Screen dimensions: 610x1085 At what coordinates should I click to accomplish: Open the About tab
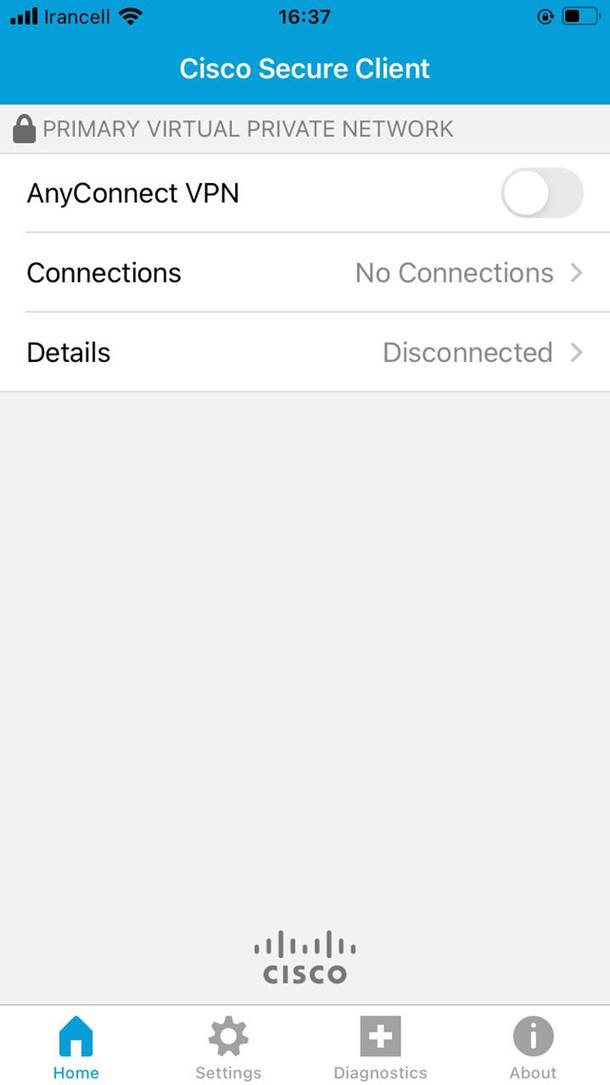533,1048
